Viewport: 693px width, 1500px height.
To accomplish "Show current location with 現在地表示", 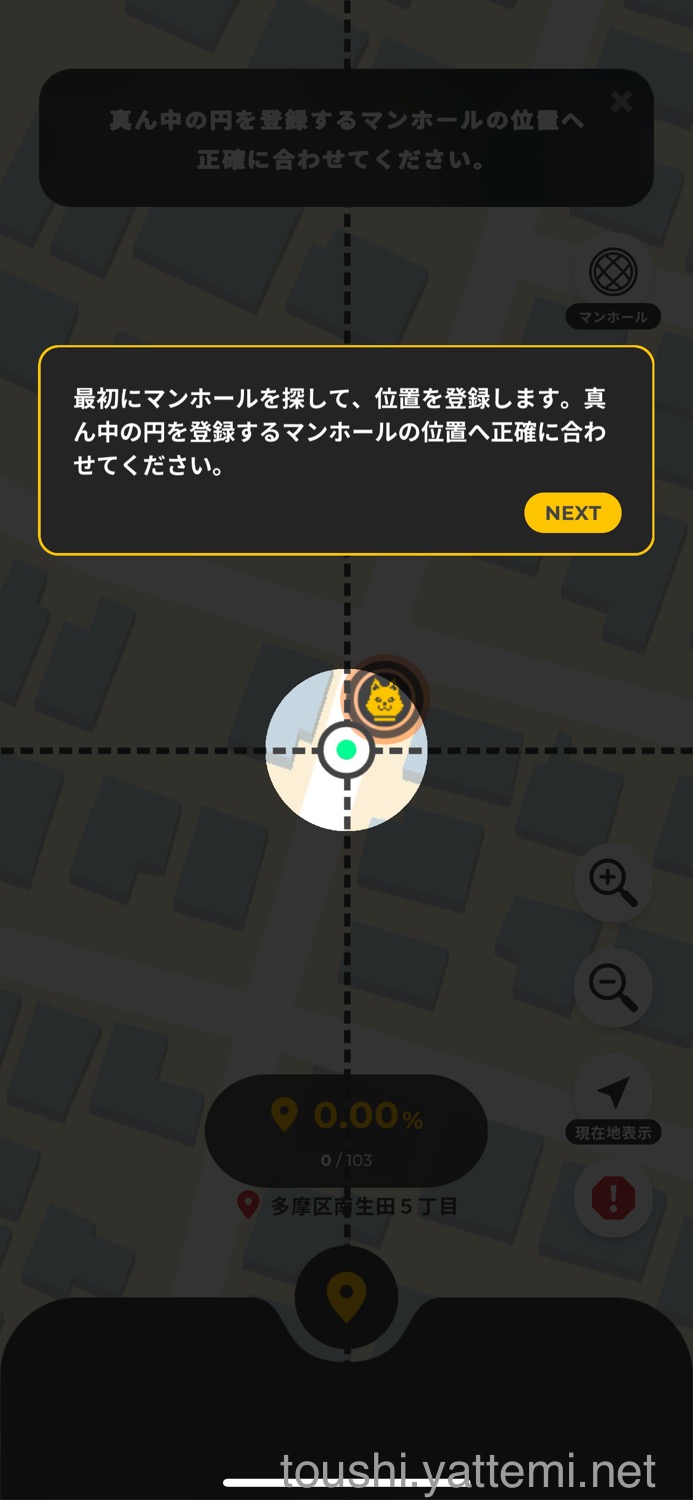I will [613, 1094].
